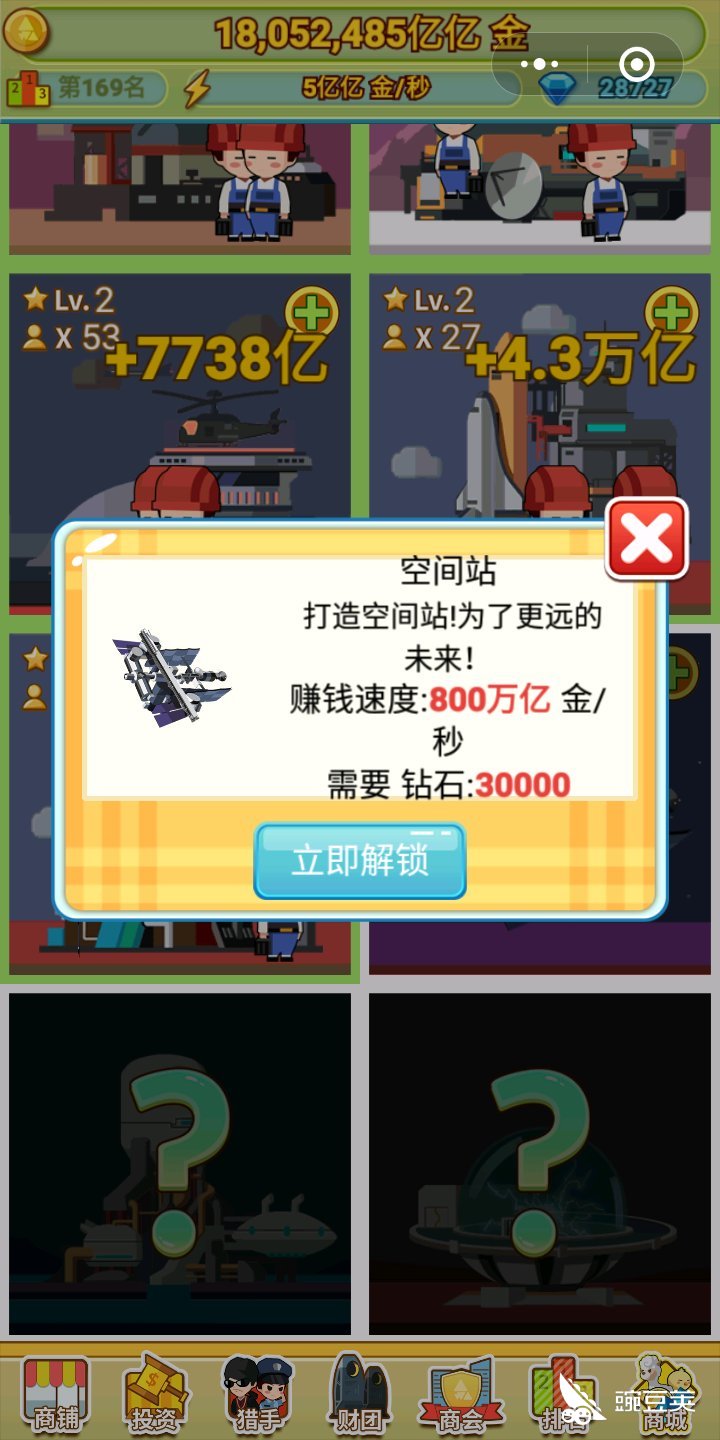
Task: Close the 空间站 unlock dialog
Action: pos(647,539)
